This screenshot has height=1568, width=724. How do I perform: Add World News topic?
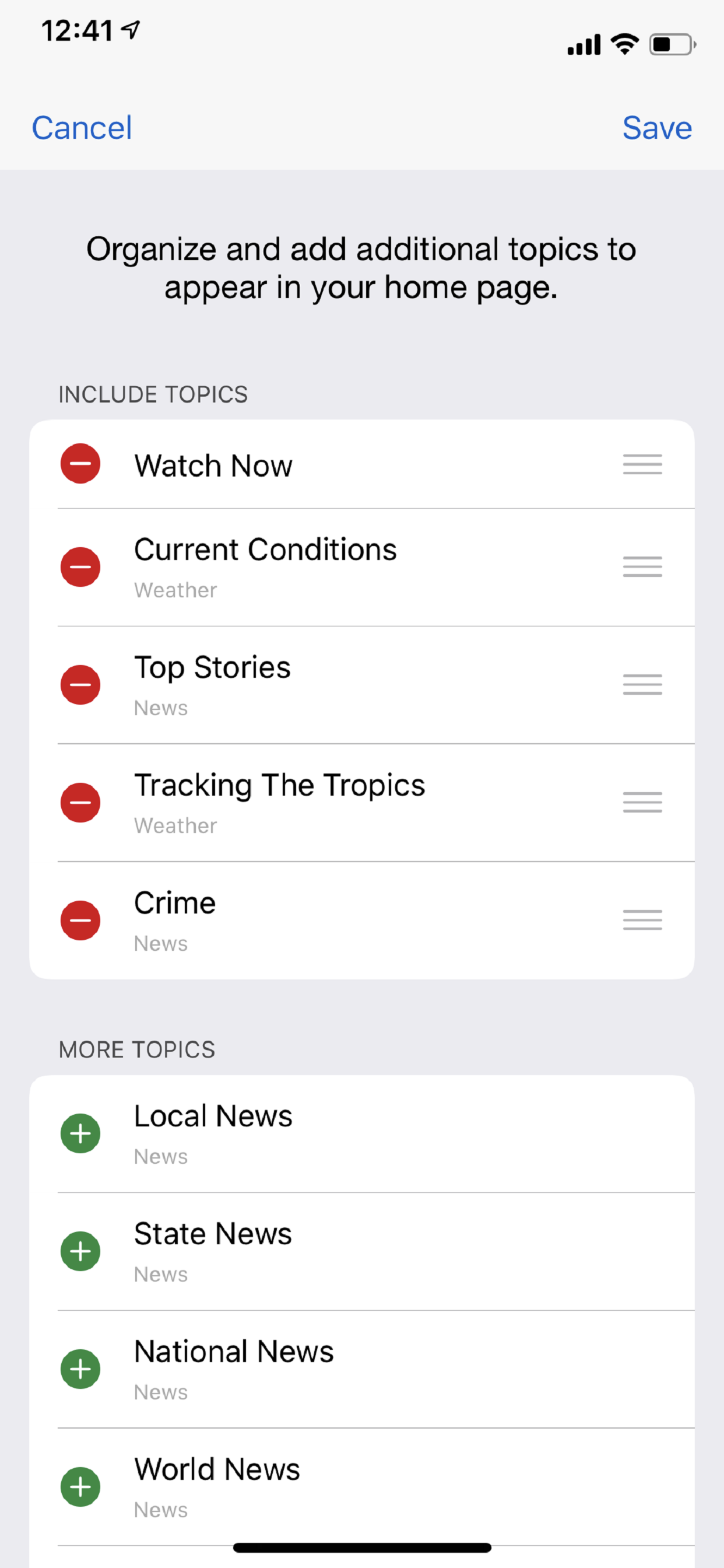[x=80, y=1487]
